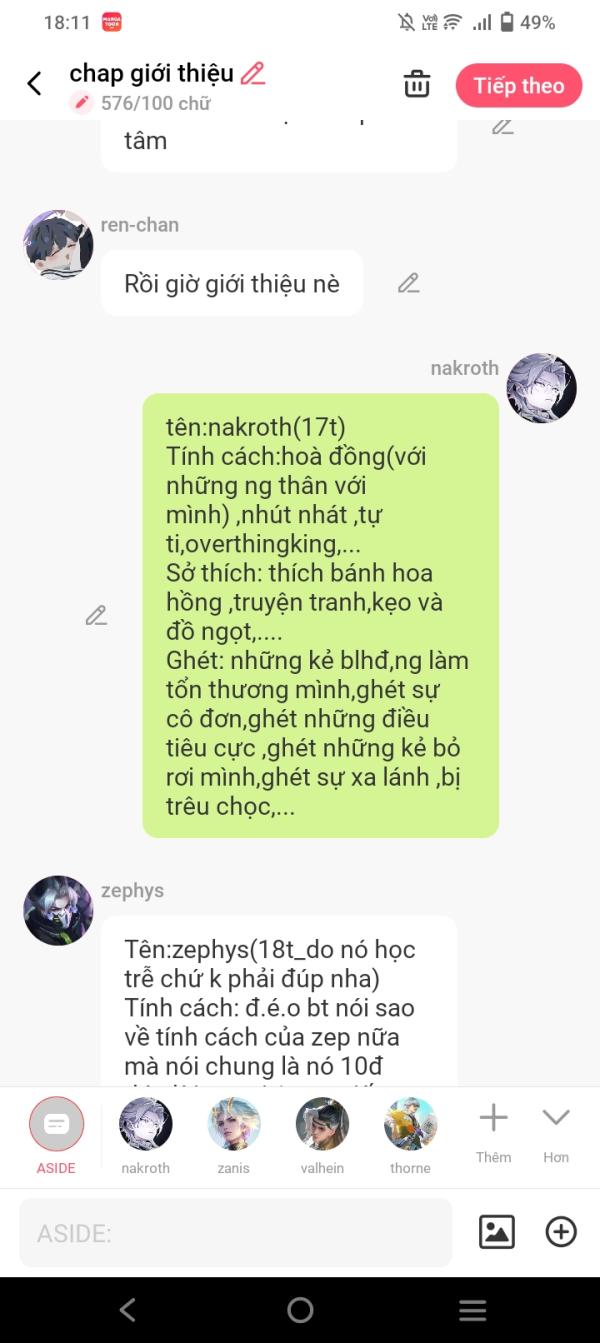Add a new character with 'Thêm'
600x1343 pixels.
(x=493, y=1130)
